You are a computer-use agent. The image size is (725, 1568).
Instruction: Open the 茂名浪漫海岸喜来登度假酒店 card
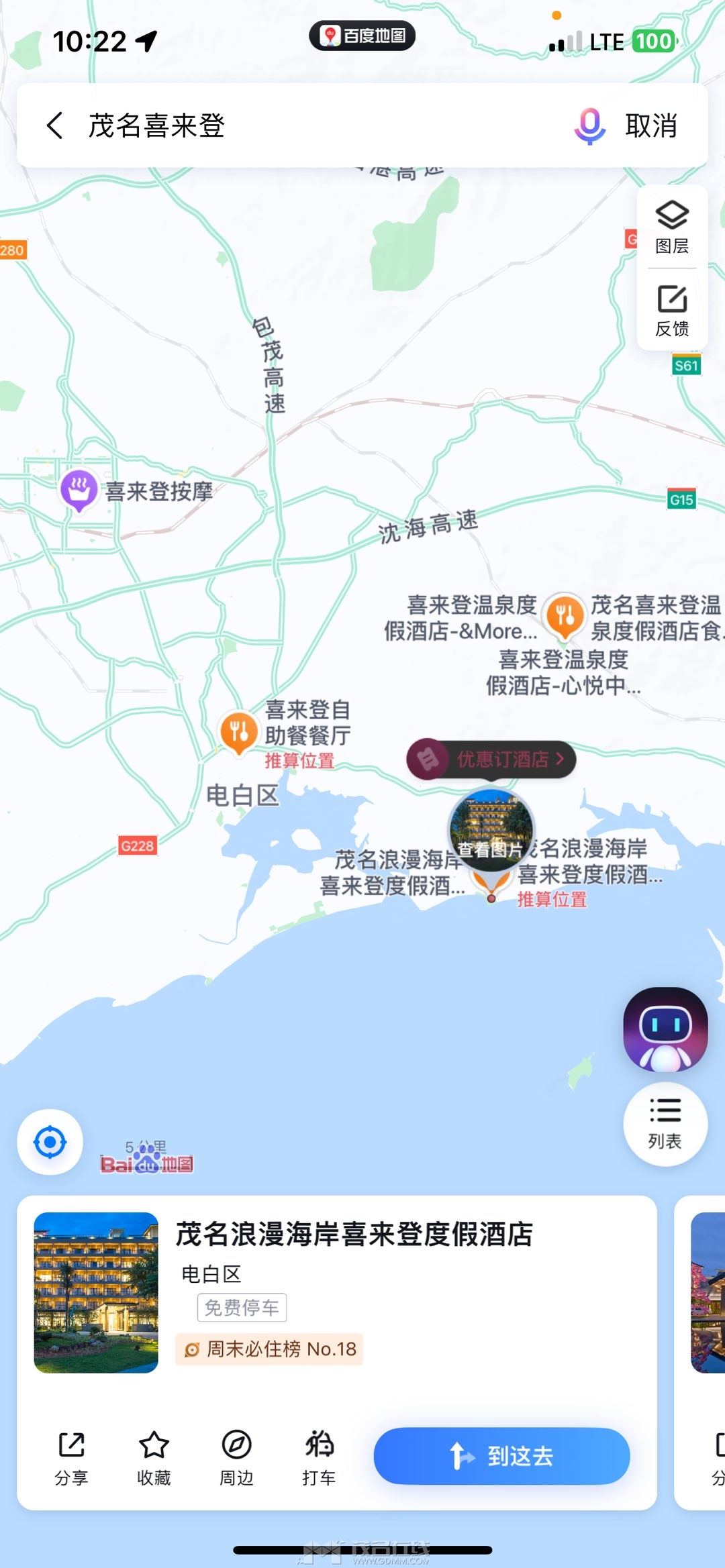(x=354, y=1235)
